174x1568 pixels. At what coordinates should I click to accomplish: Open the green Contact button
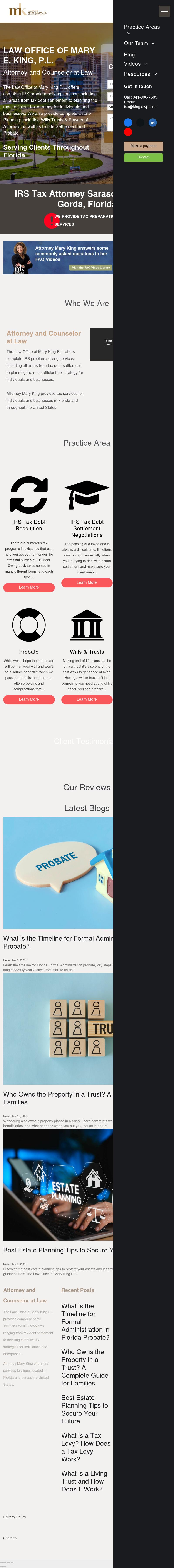[x=143, y=157]
